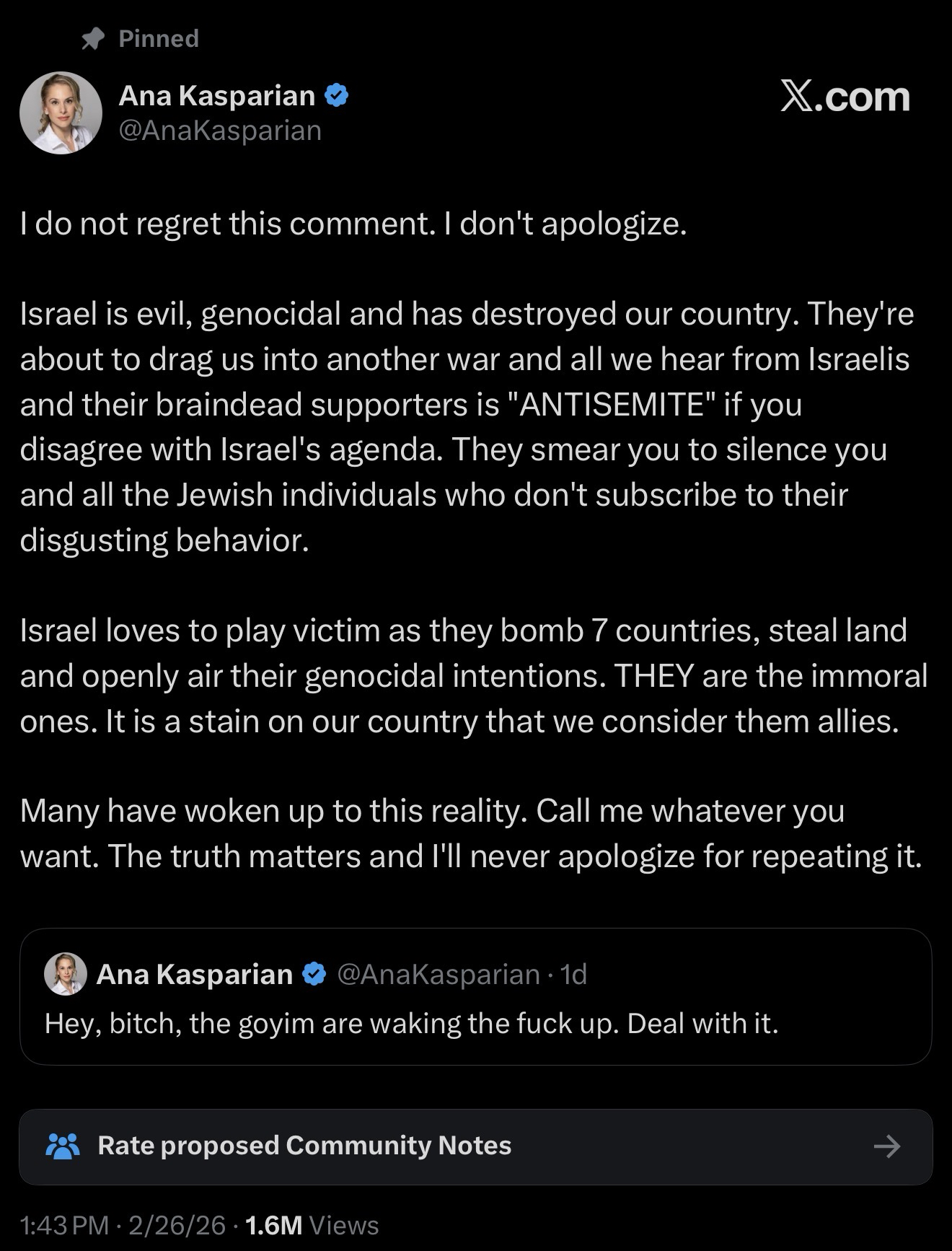
Task: Open Ana Kasparian's profile picture
Action: 61,113
